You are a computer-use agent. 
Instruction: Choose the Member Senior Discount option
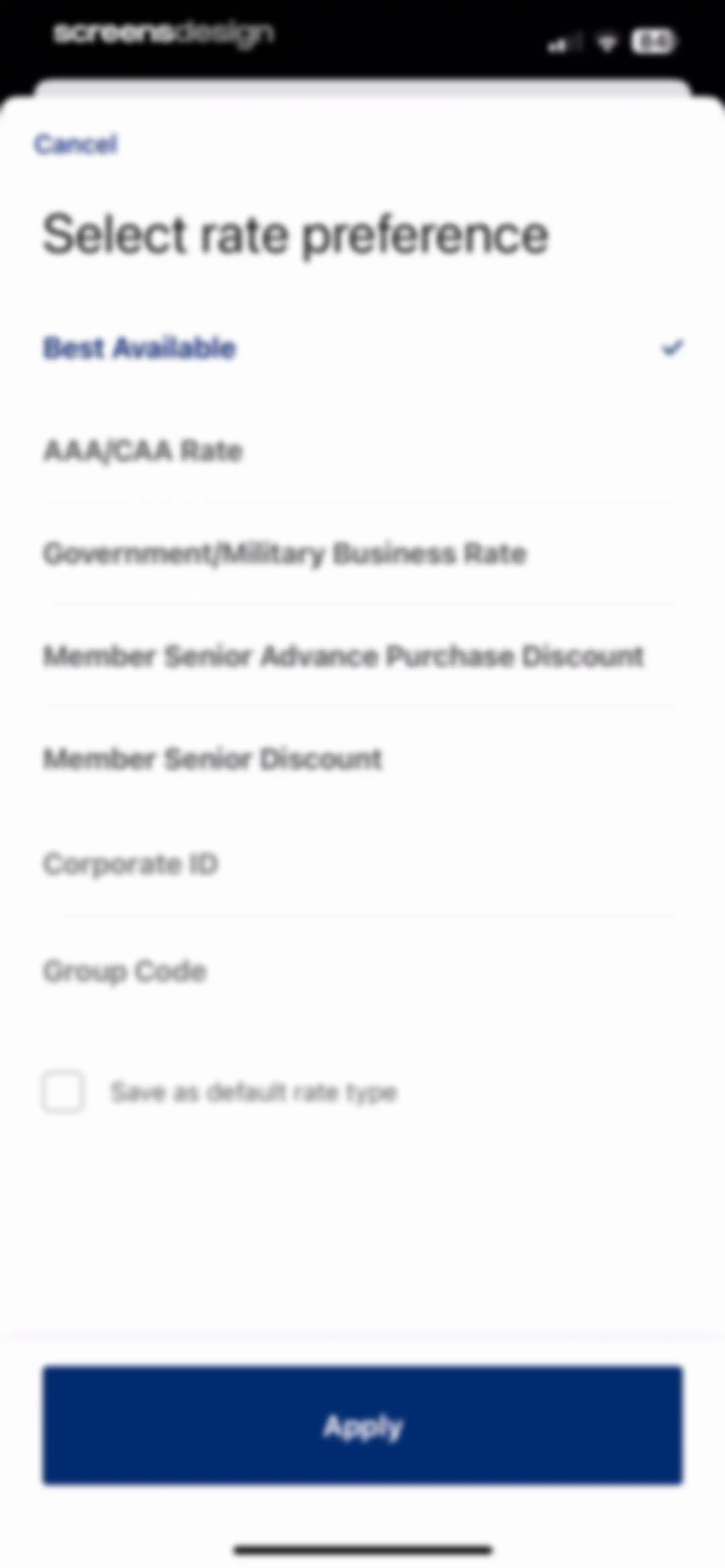click(x=363, y=758)
